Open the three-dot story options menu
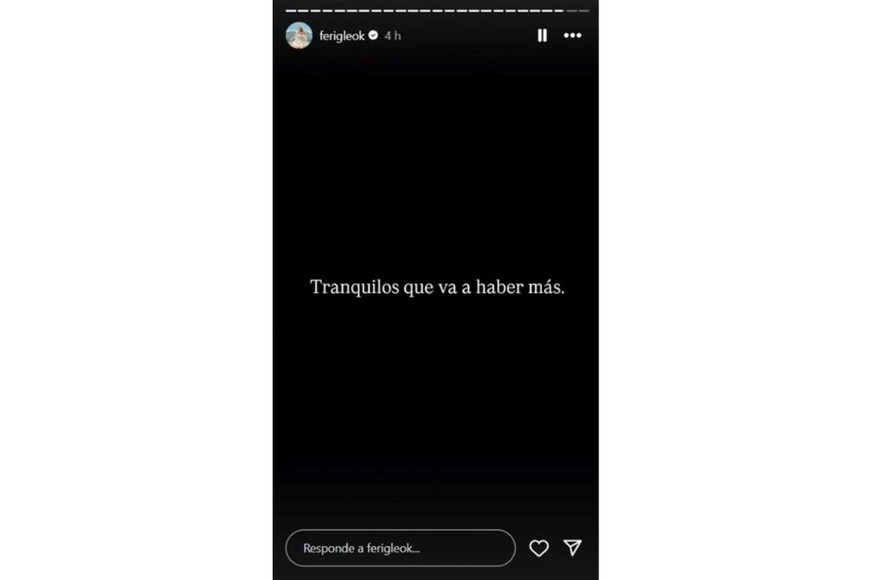 [x=572, y=35]
